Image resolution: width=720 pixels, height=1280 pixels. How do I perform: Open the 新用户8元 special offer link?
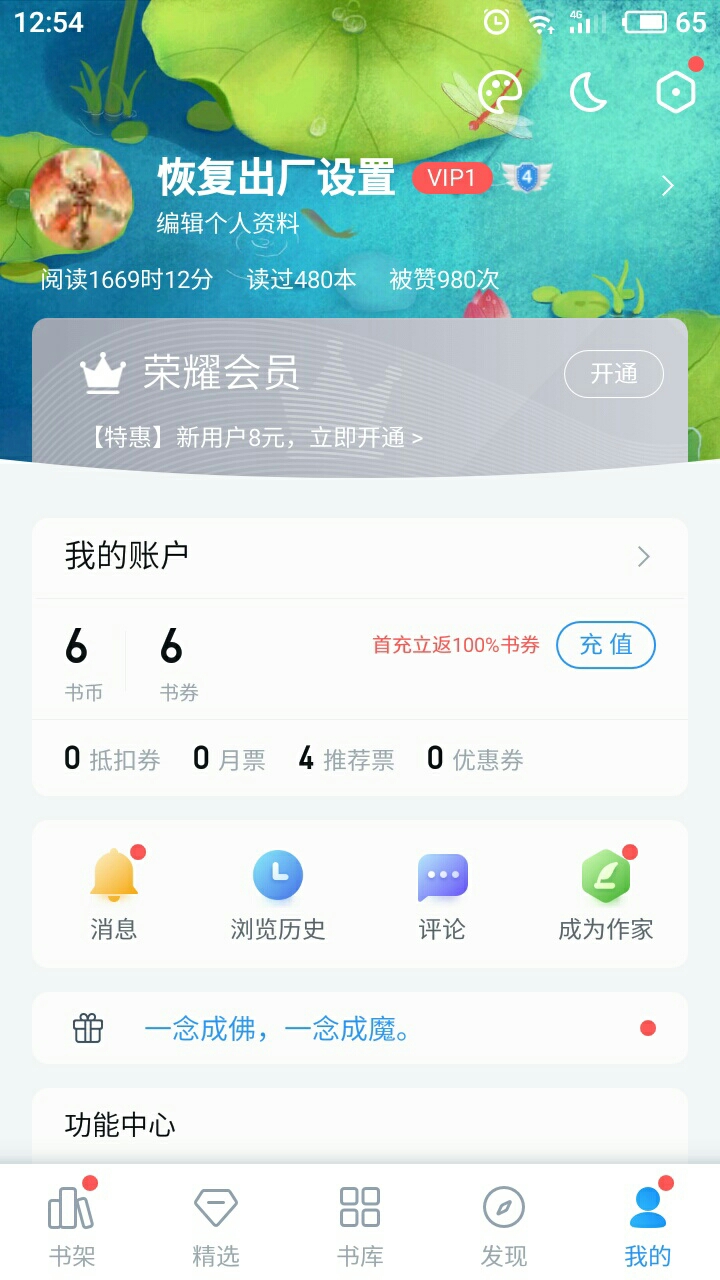[257, 437]
